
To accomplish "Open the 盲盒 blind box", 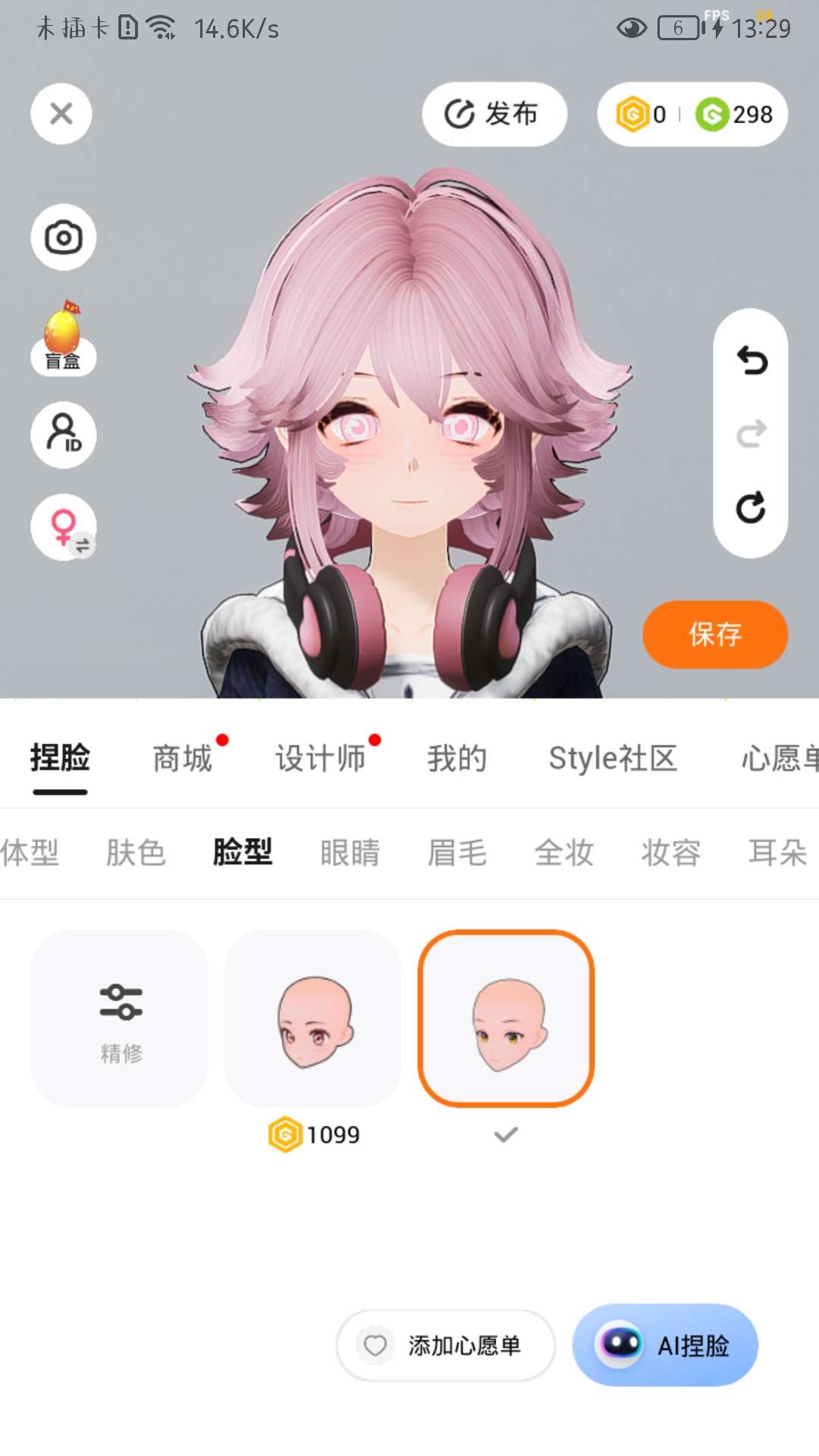I will pos(63,337).
